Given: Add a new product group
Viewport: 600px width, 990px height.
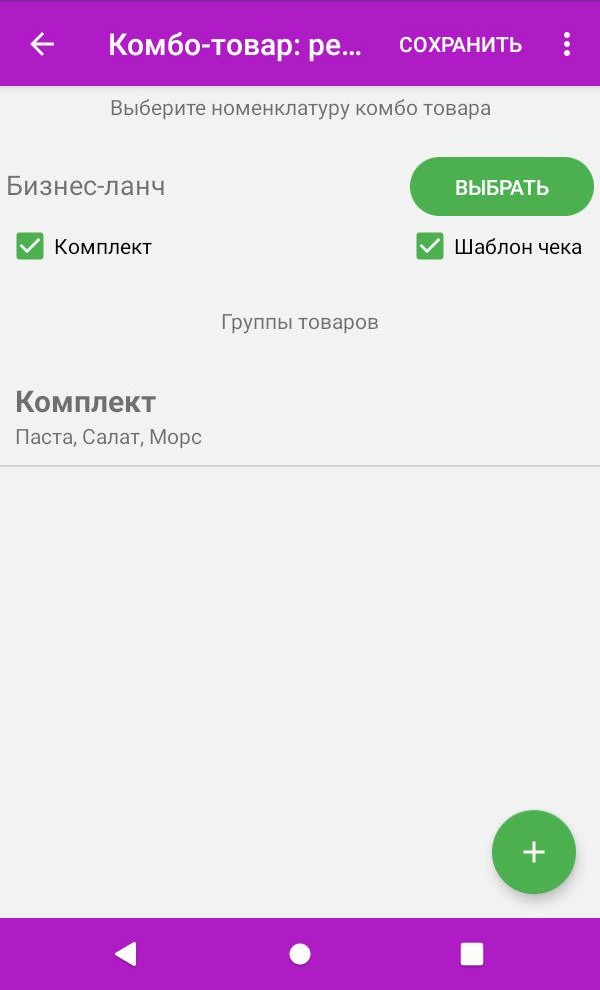Looking at the screenshot, I should [x=534, y=852].
